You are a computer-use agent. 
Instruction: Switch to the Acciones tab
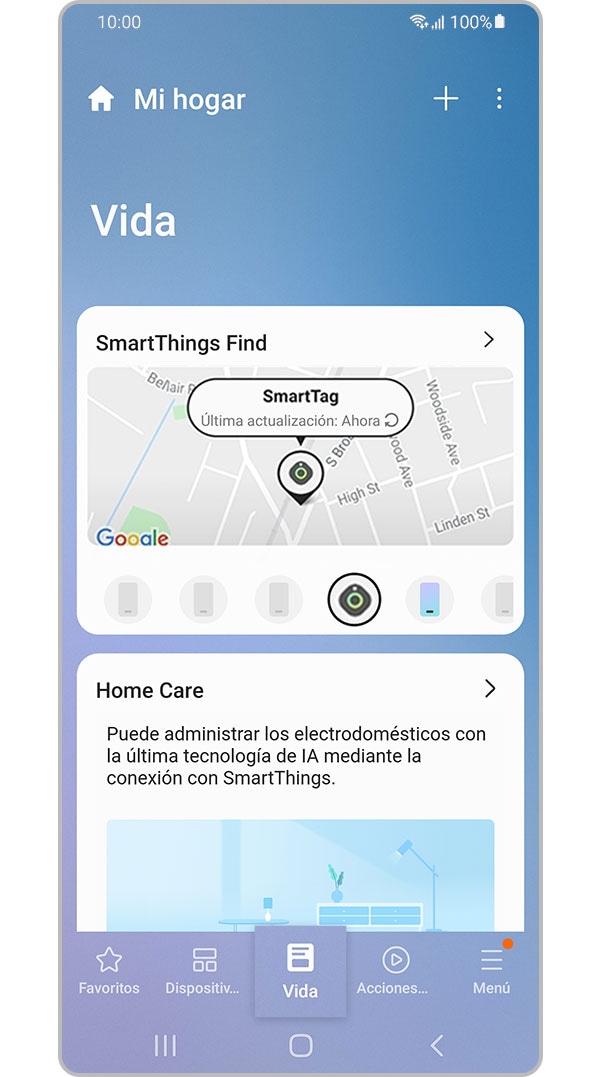[x=393, y=971]
